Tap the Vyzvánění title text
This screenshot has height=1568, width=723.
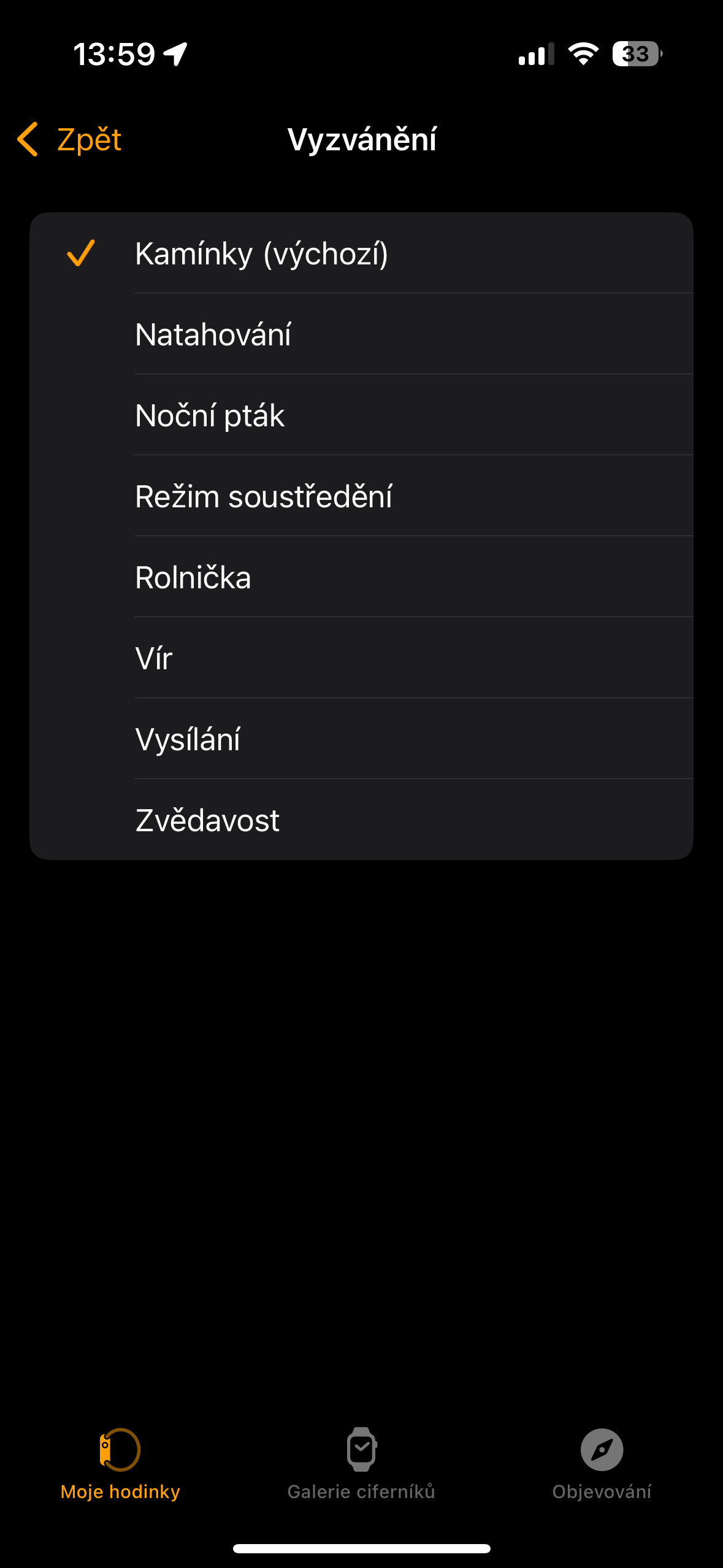pos(361,140)
